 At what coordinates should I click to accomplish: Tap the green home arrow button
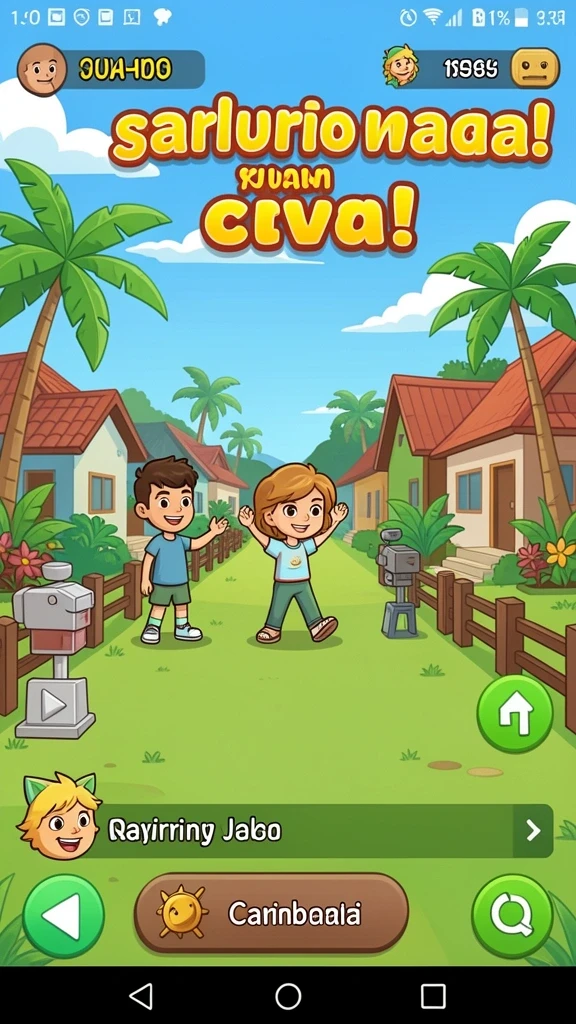(x=515, y=714)
